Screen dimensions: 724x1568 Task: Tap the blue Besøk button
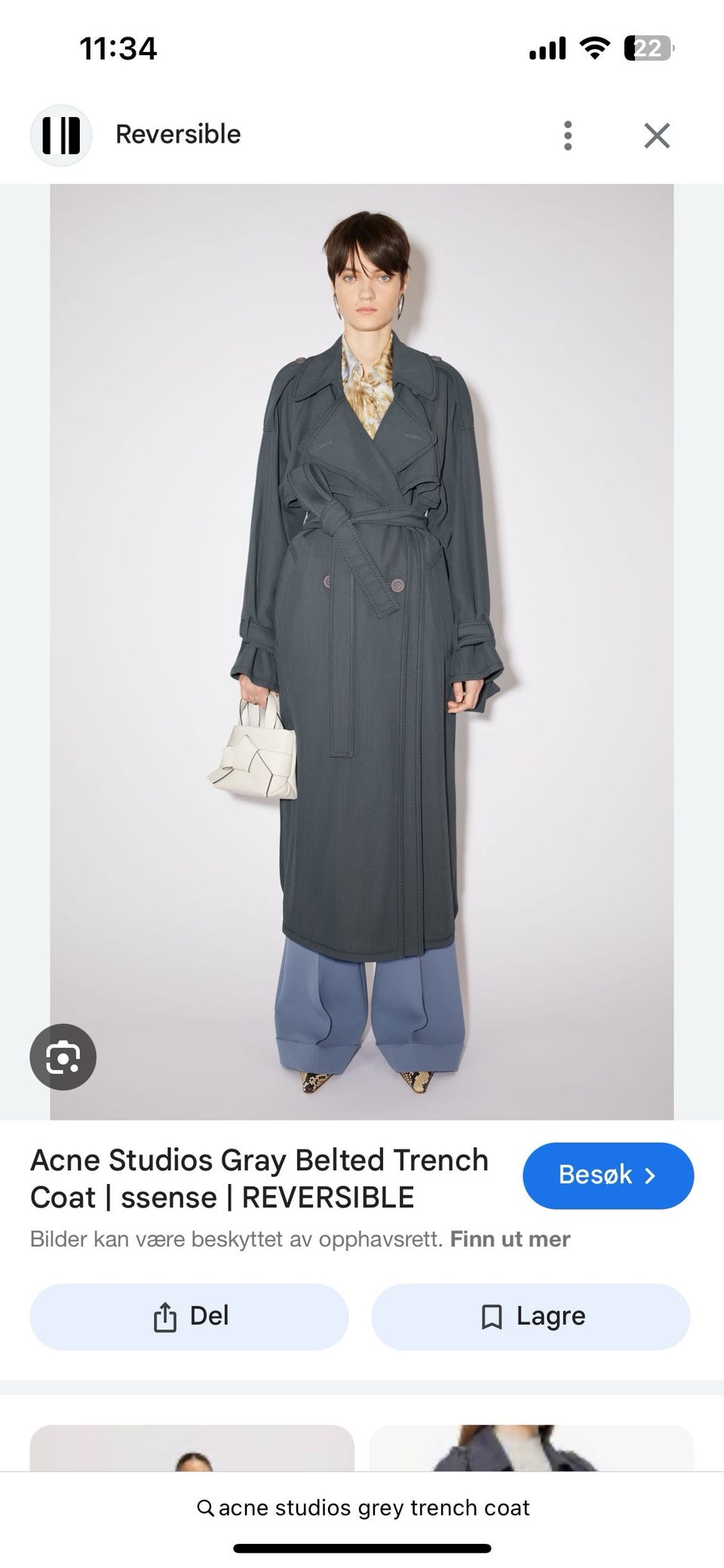pyautogui.click(x=608, y=1176)
